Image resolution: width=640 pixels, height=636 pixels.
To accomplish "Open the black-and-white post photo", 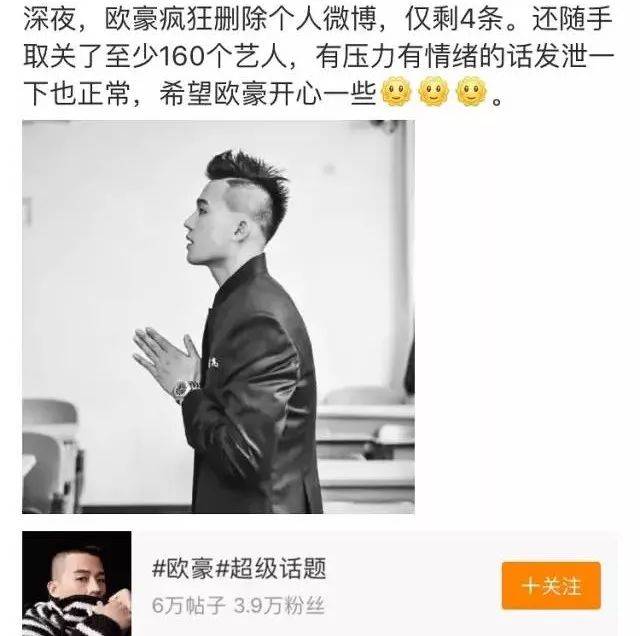I will [x=218, y=316].
